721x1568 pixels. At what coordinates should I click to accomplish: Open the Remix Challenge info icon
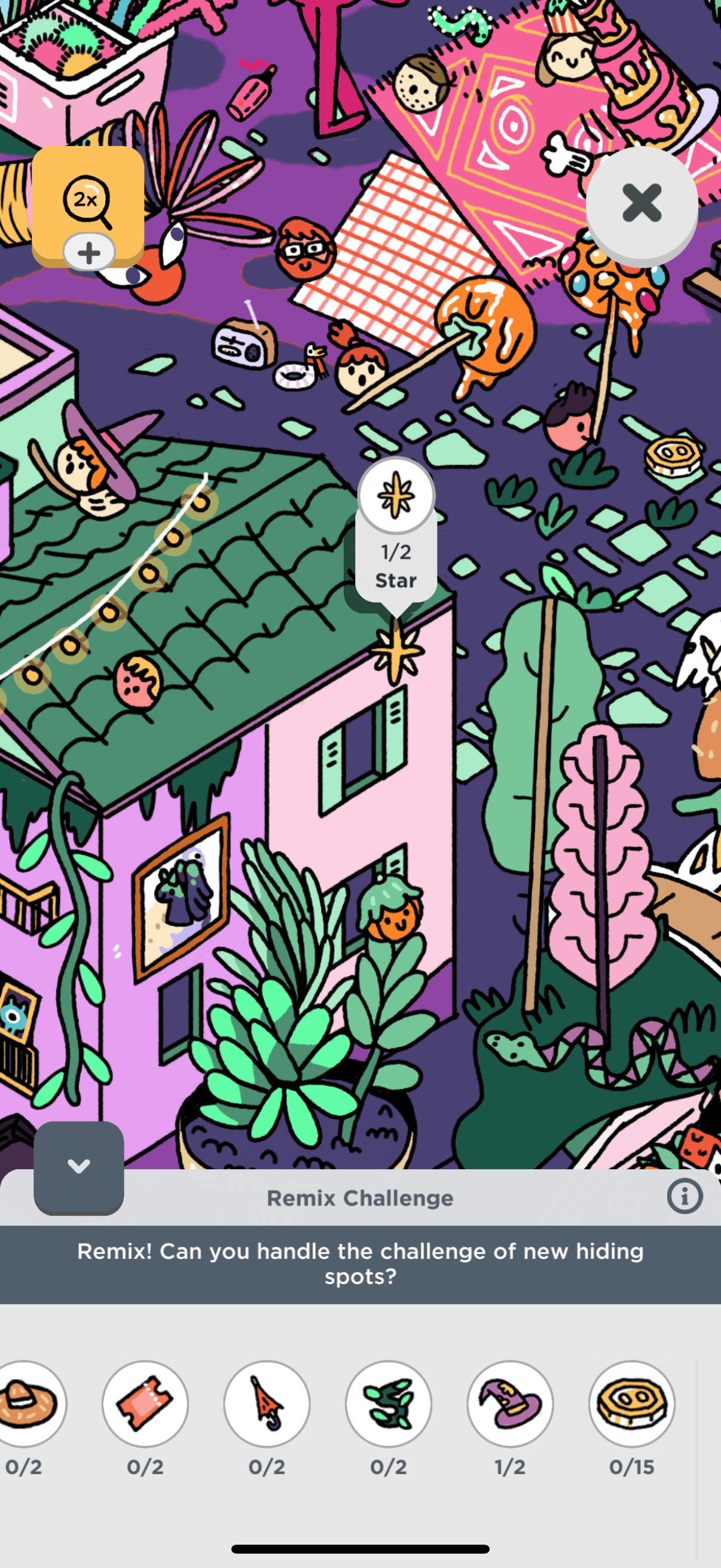pyautogui.click(x=685, y=1196)
